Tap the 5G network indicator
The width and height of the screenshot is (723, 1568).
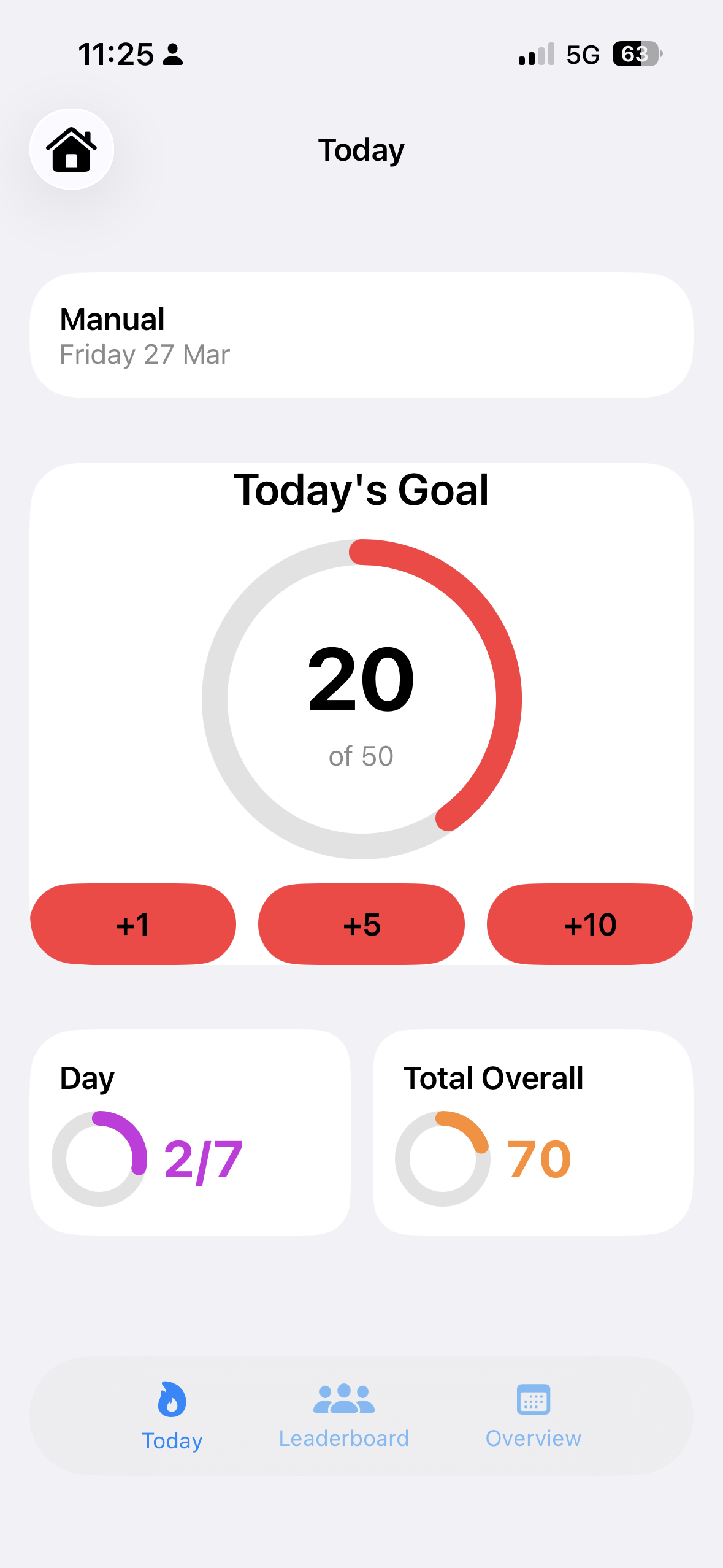click(582, 55)
